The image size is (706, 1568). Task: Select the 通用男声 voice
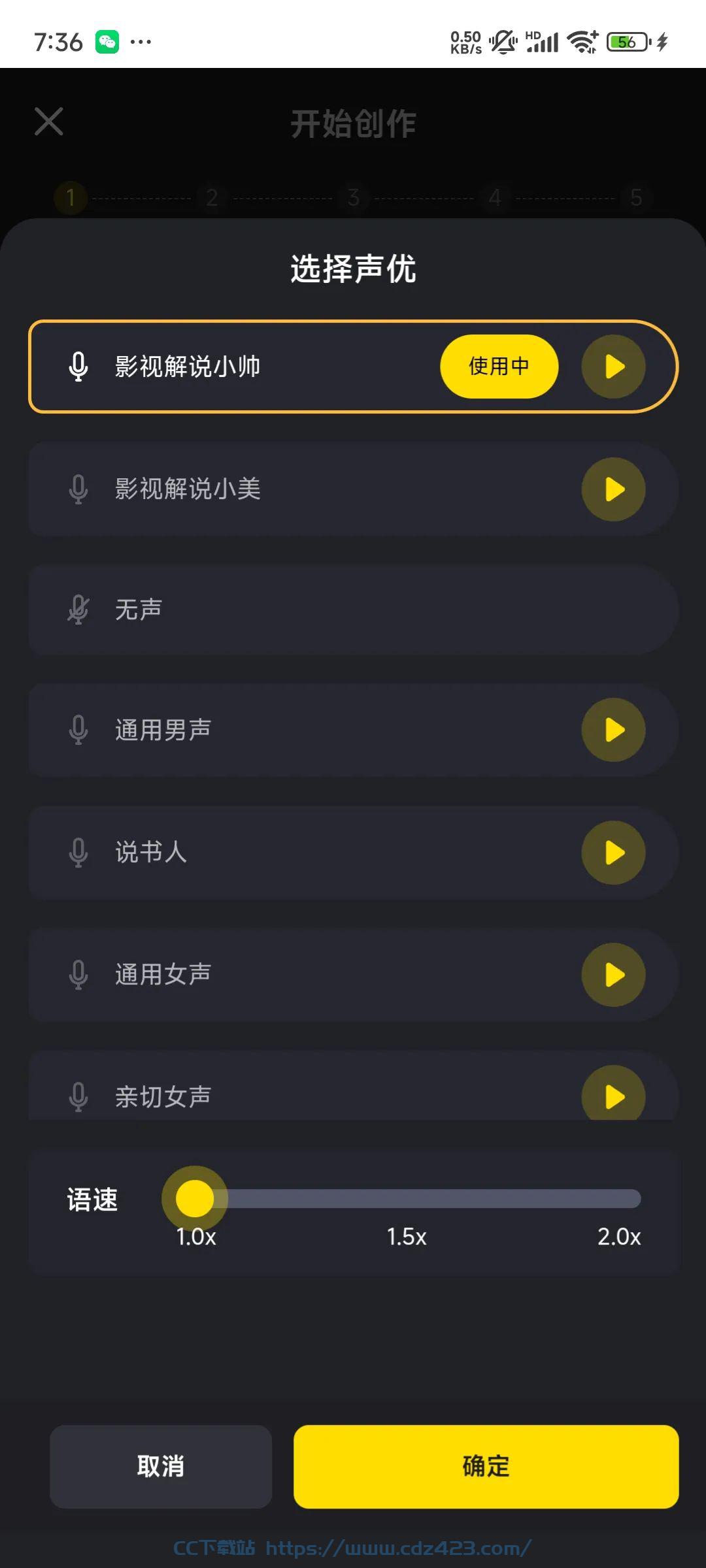(x=353, y=730)
